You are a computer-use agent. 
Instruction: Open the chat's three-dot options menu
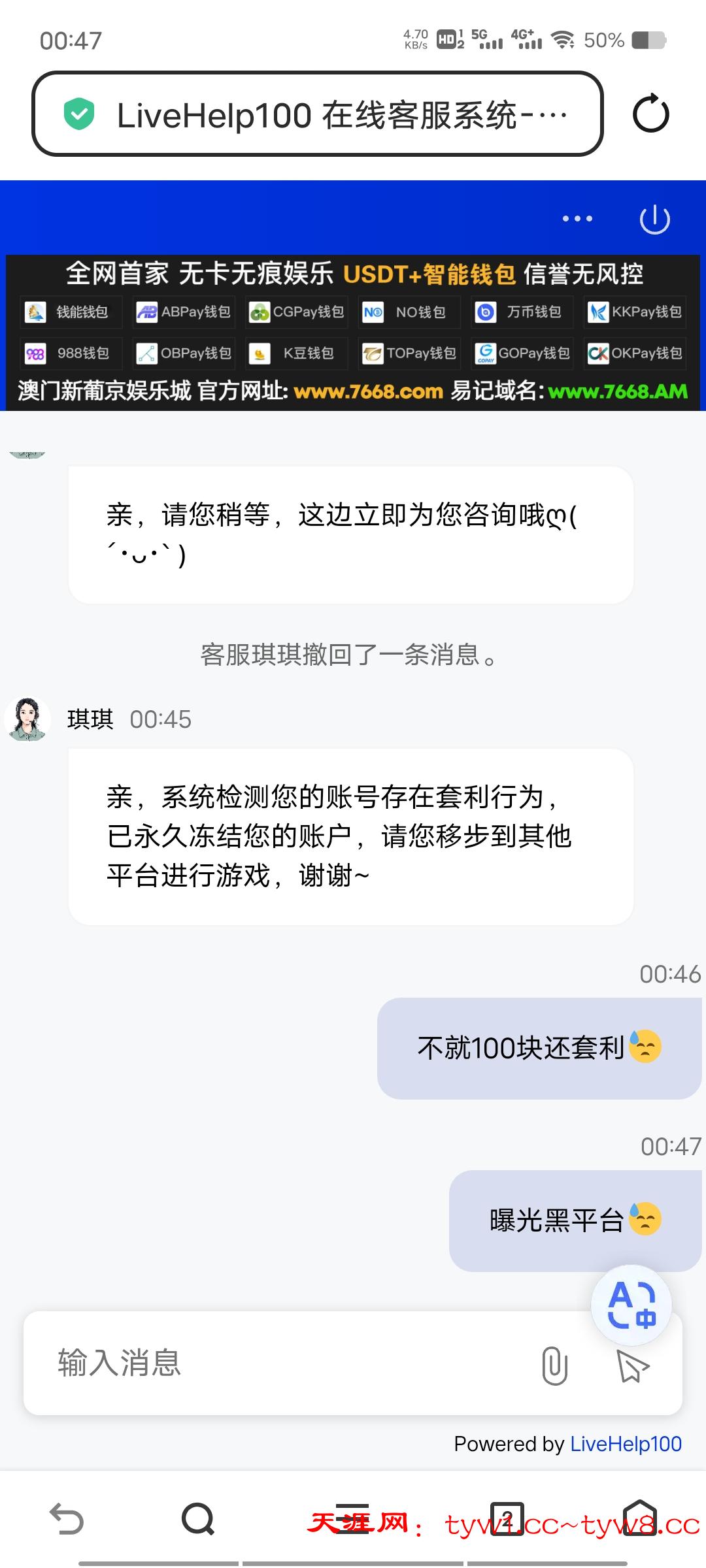coord(577,219)
